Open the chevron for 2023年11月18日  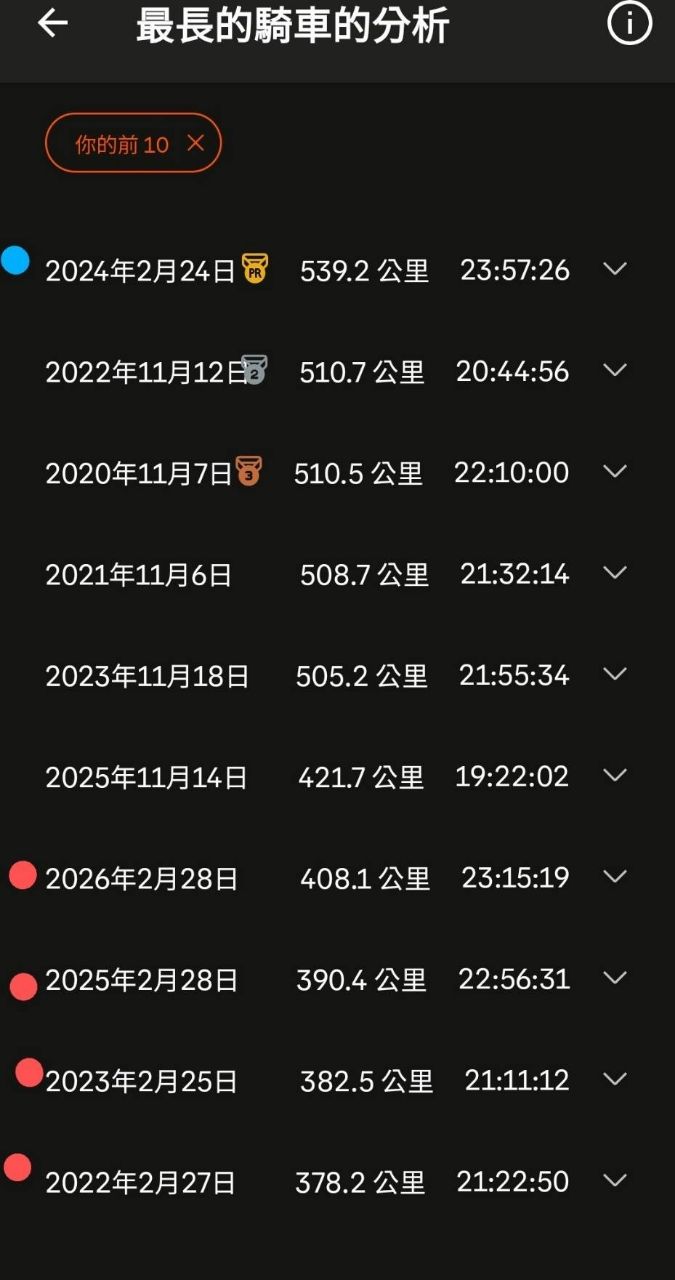[615, 674]
